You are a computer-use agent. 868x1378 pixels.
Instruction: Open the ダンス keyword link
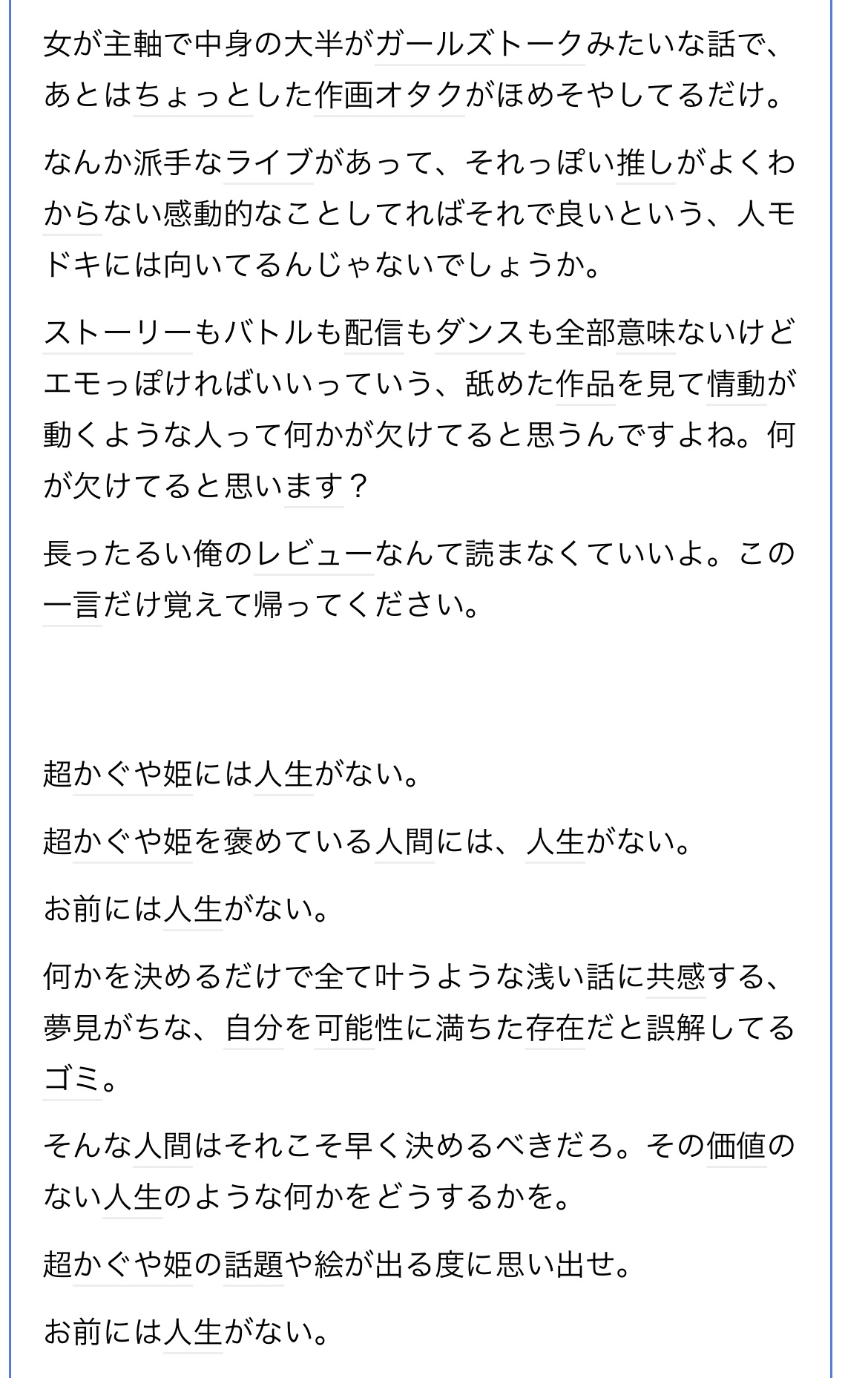coord(480,333)
